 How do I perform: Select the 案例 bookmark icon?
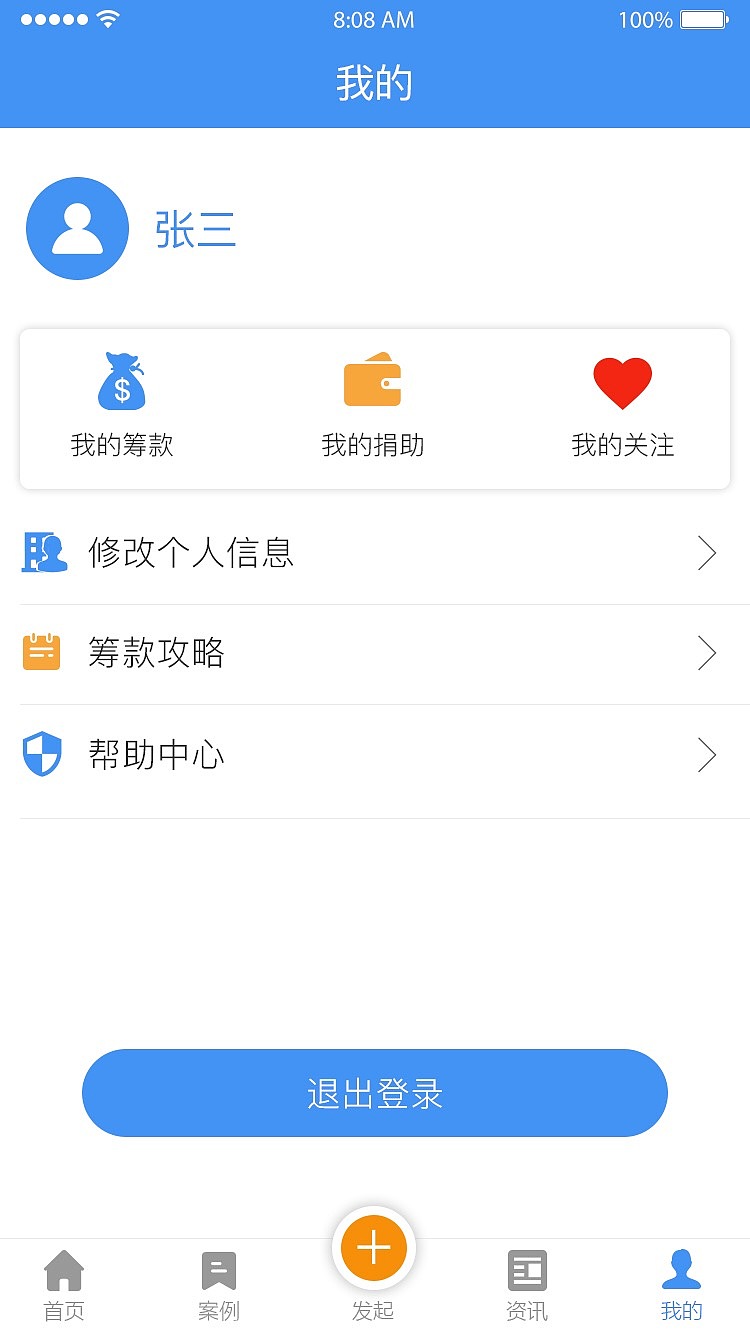[x=218, y=1270]
